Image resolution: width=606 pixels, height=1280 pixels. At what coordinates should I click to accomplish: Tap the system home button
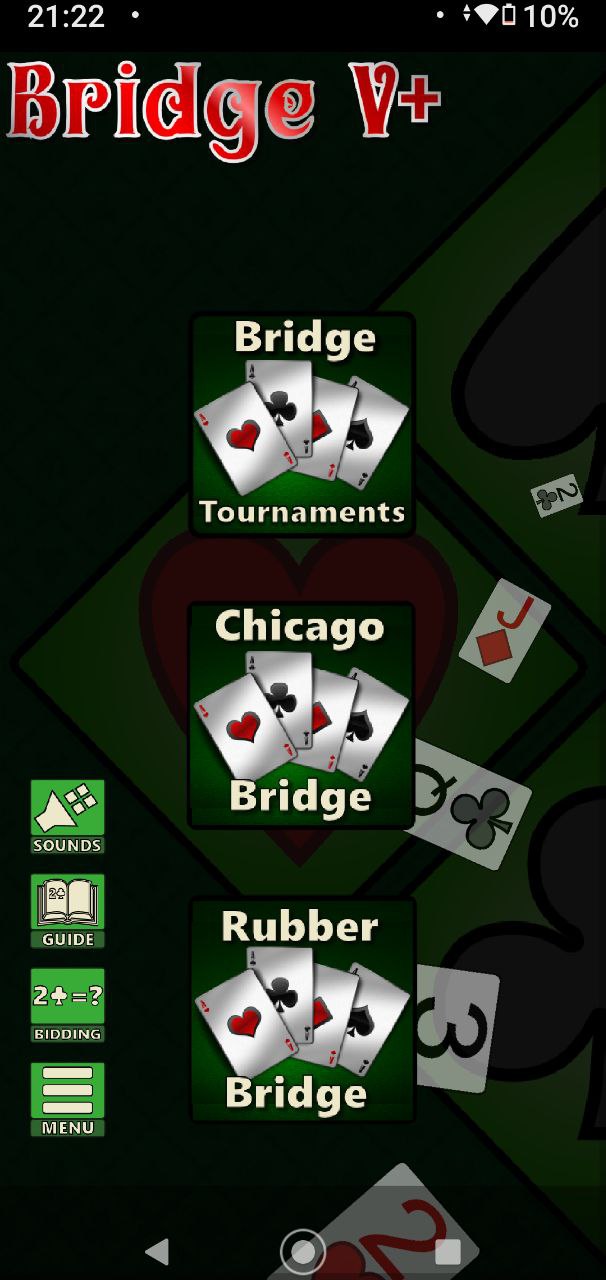[303, 1251]
